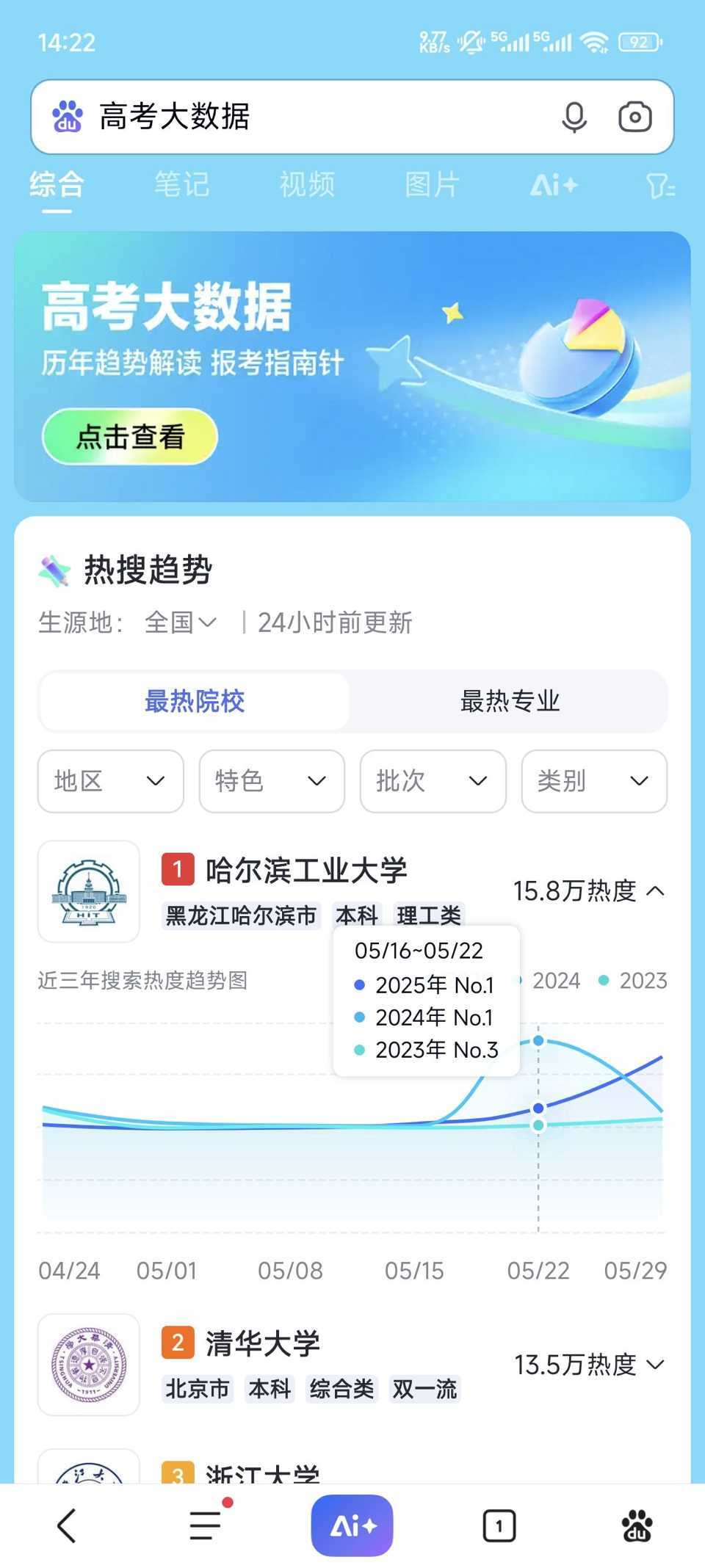705x1568 pixels.
Task: Open the browser tabs switcher
Action: 499,1526
